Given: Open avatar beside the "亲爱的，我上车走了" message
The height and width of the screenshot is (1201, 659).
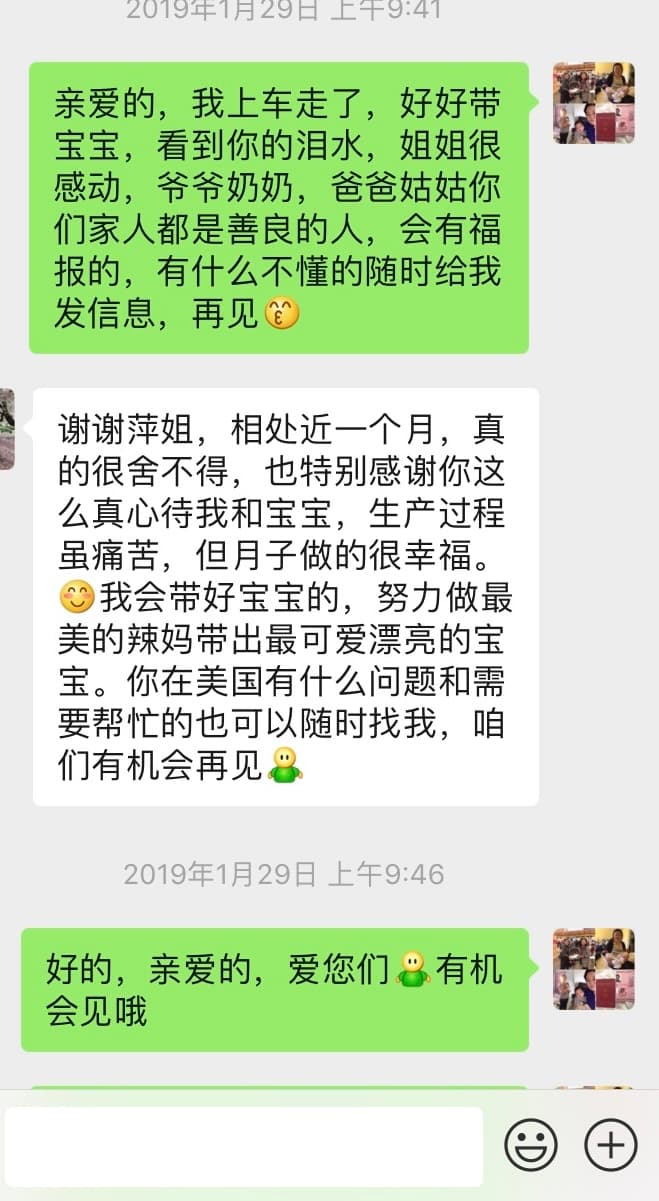Looking at the screenshot, I should click(594, 103).
